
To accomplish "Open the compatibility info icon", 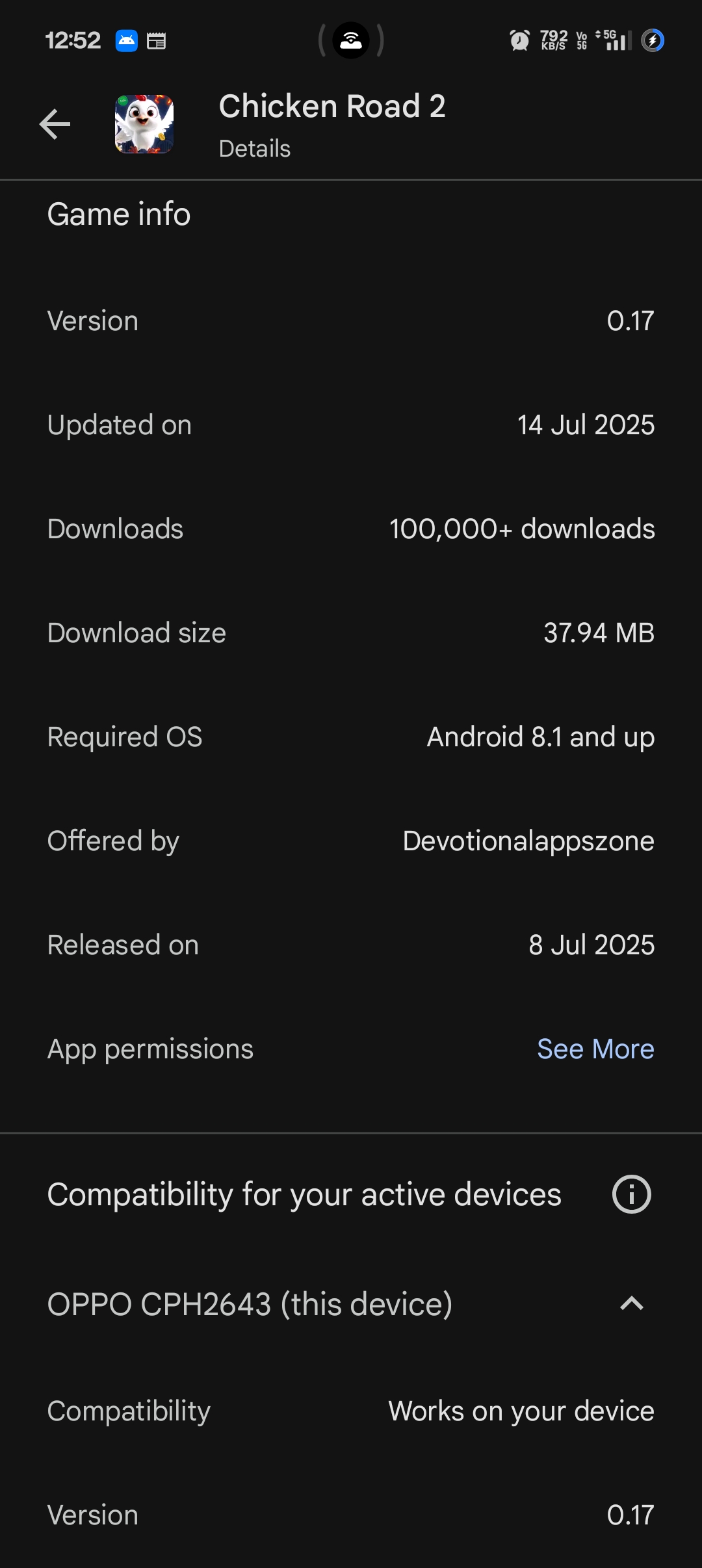I will tap(631, 1194).
